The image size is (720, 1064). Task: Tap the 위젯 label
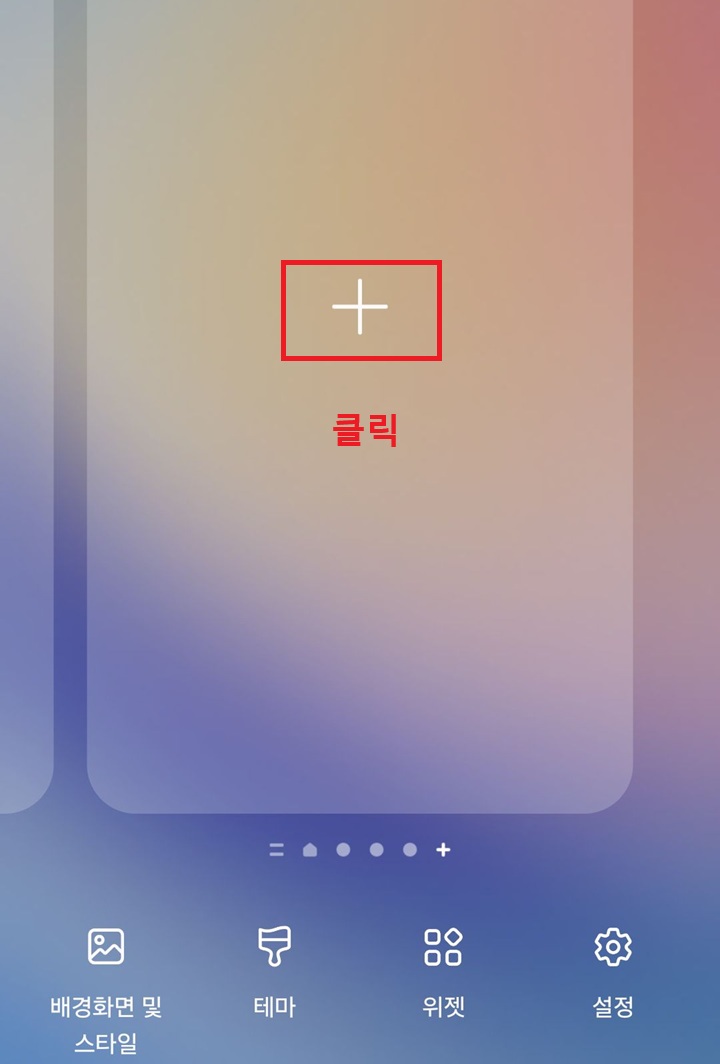(443, 1008)
